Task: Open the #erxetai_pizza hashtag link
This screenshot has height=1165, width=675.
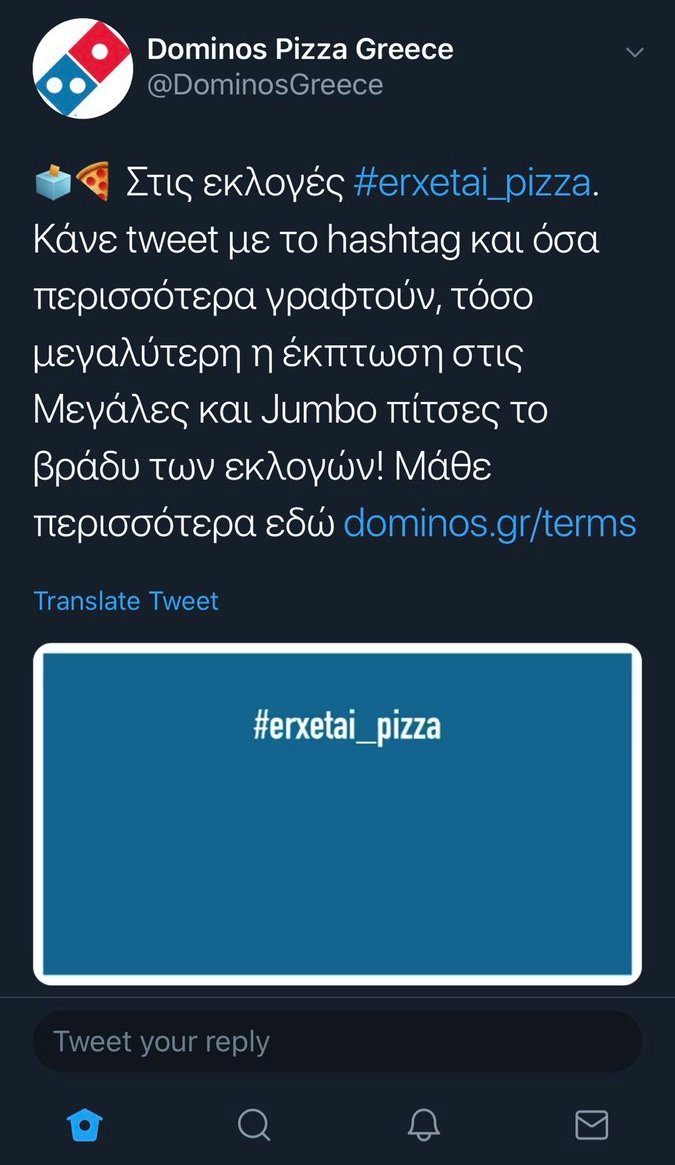Action: tap(473, 184)
